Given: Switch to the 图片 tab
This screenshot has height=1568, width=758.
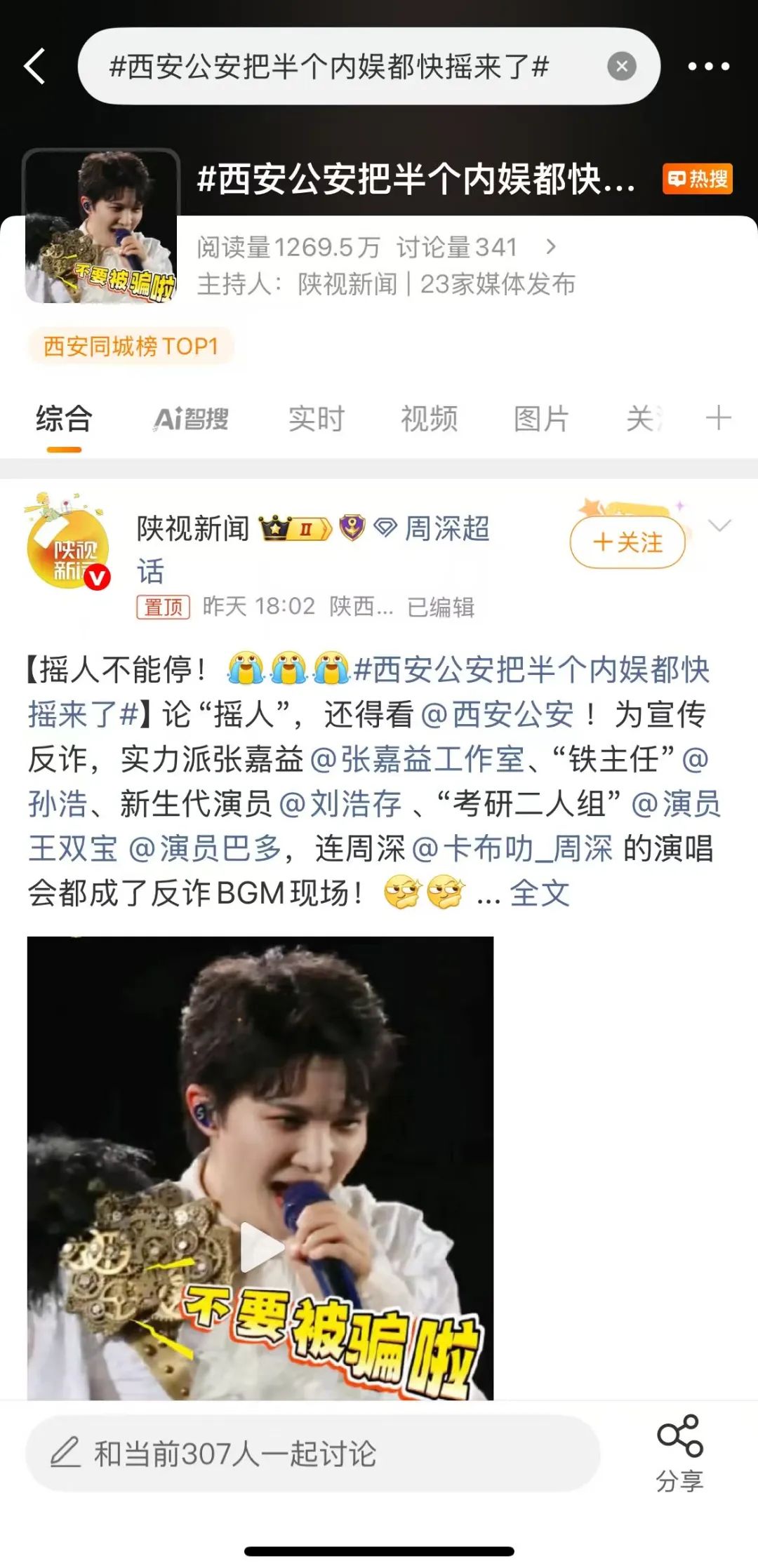Looking at the screenshot, I should (541, 419).
